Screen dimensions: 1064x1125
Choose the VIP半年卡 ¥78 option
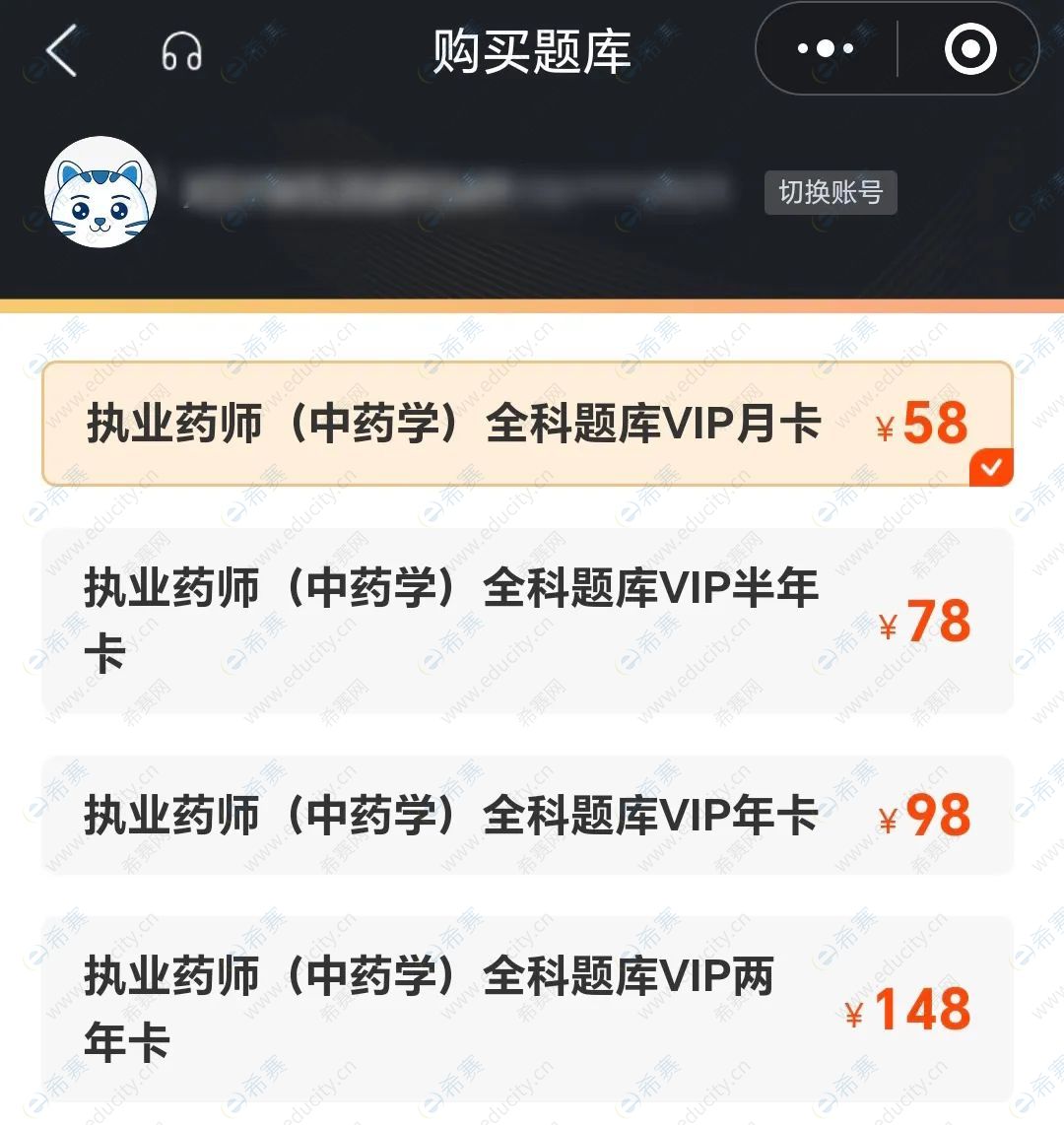pos(527,621)
